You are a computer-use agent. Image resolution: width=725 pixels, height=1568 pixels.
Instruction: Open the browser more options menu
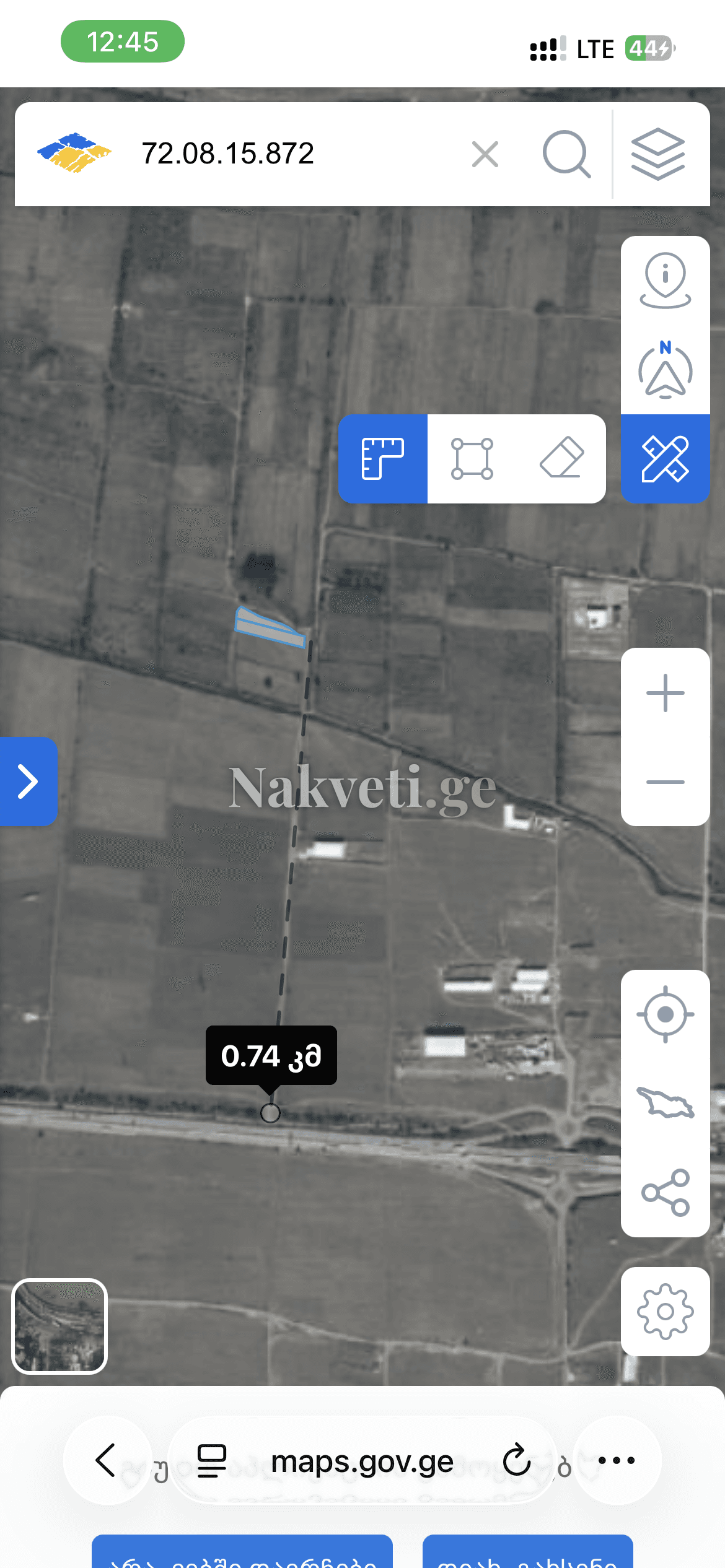617,1460
